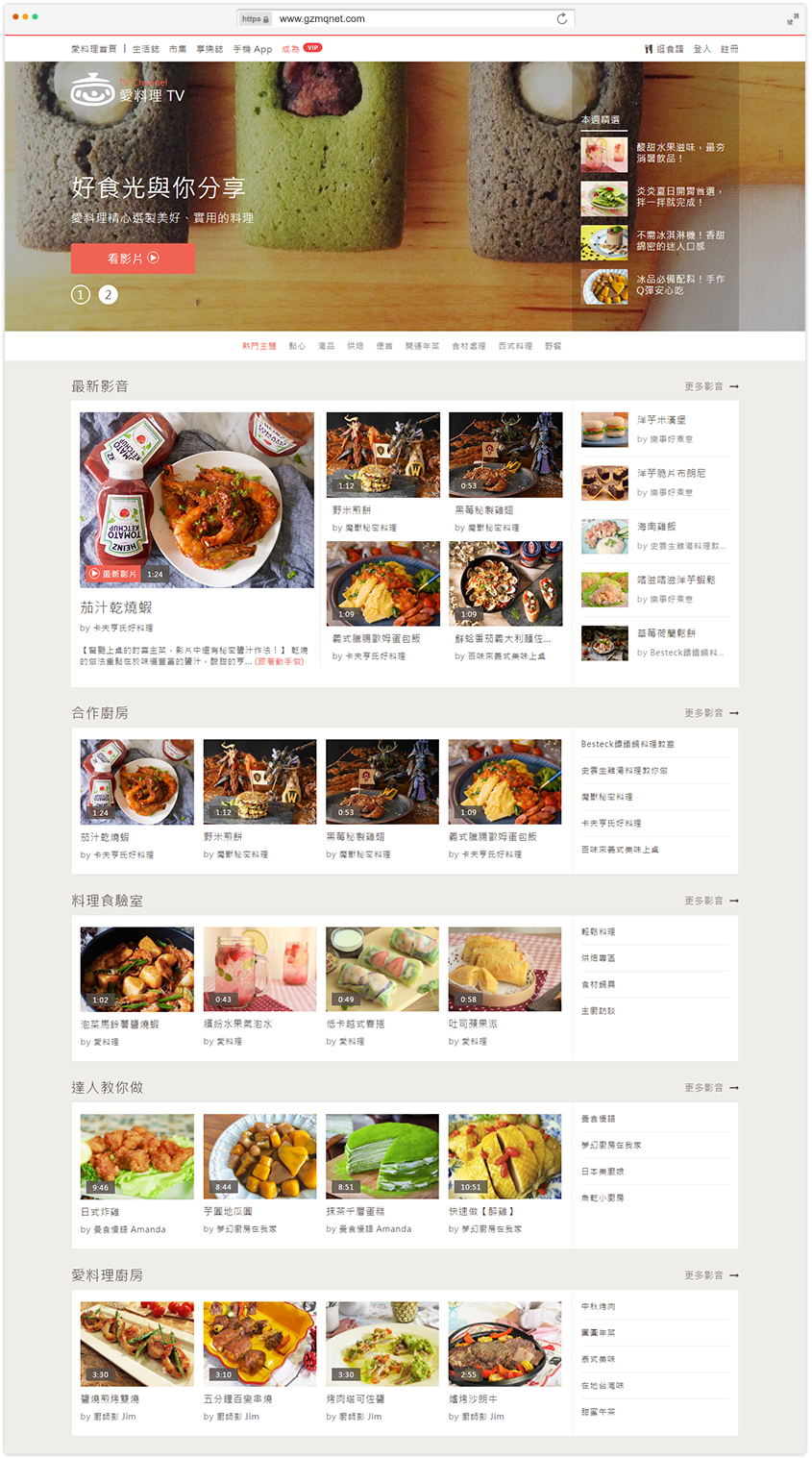Open the 野米煎餅 video under 最新影音
812x1458 pixels.
coord(382,455)
